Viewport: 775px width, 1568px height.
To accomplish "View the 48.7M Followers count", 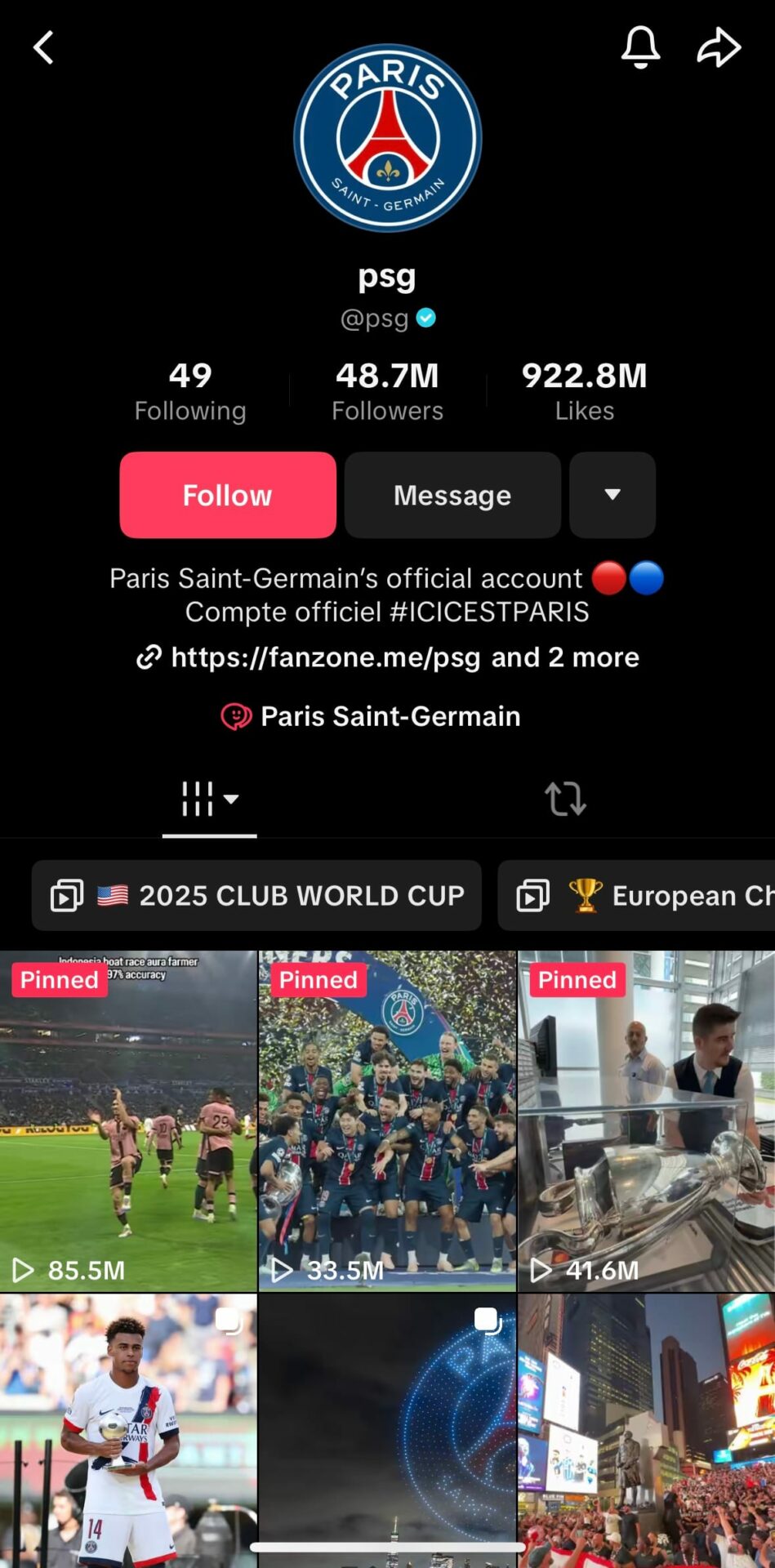I will (x=387, y=390).
